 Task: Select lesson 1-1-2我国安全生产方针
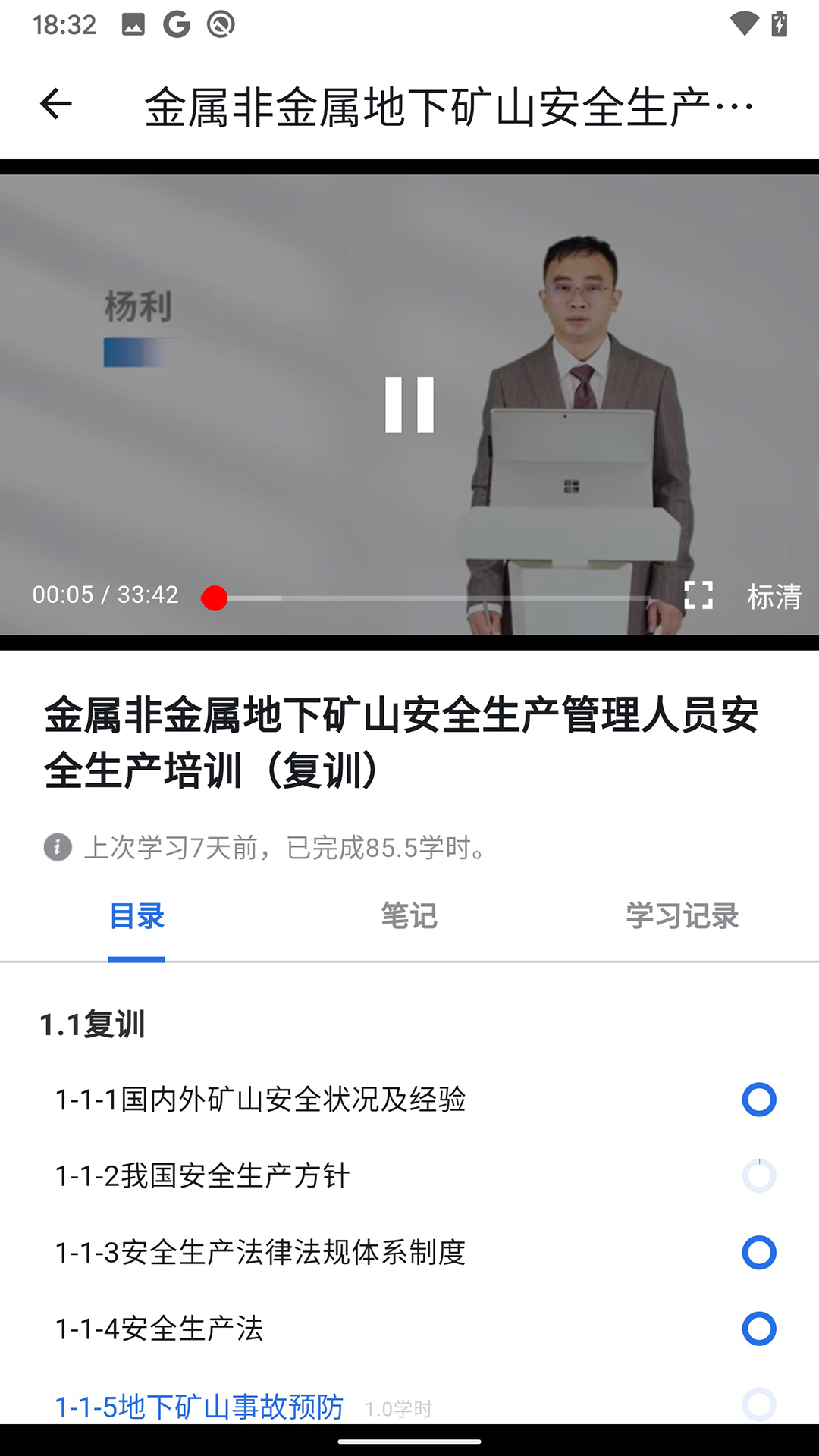(202, 1176)
